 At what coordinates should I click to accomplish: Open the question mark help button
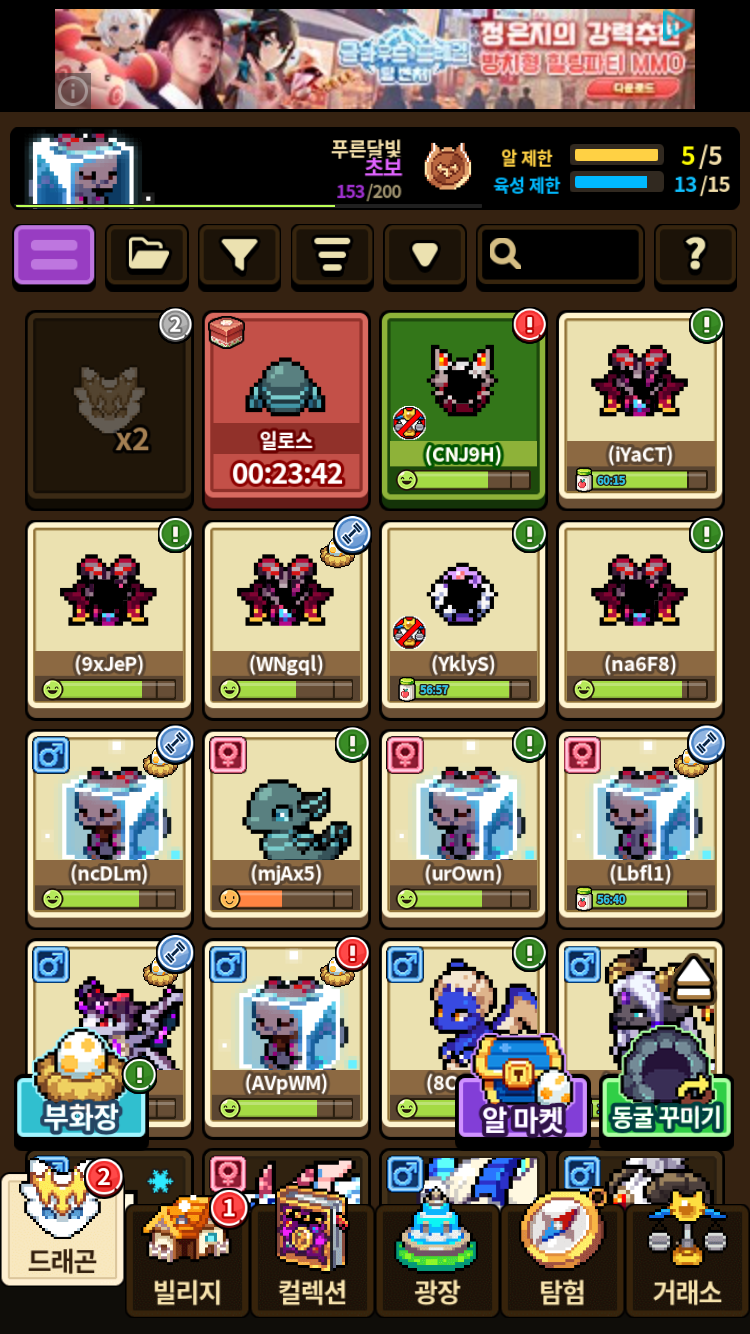tap(696, 255)
